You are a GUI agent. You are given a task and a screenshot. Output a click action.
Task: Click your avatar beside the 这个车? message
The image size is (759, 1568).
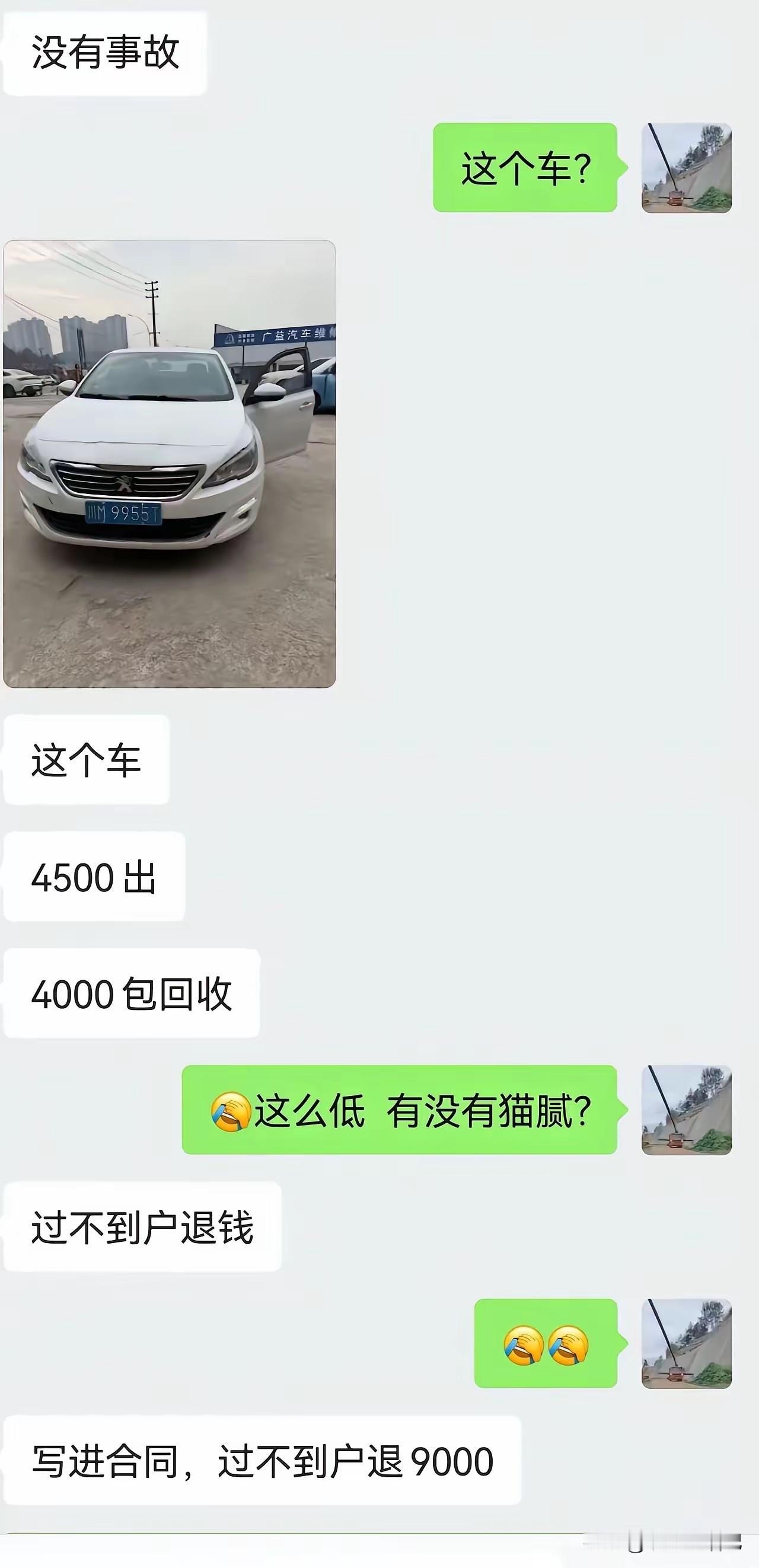tap(688, 167)
